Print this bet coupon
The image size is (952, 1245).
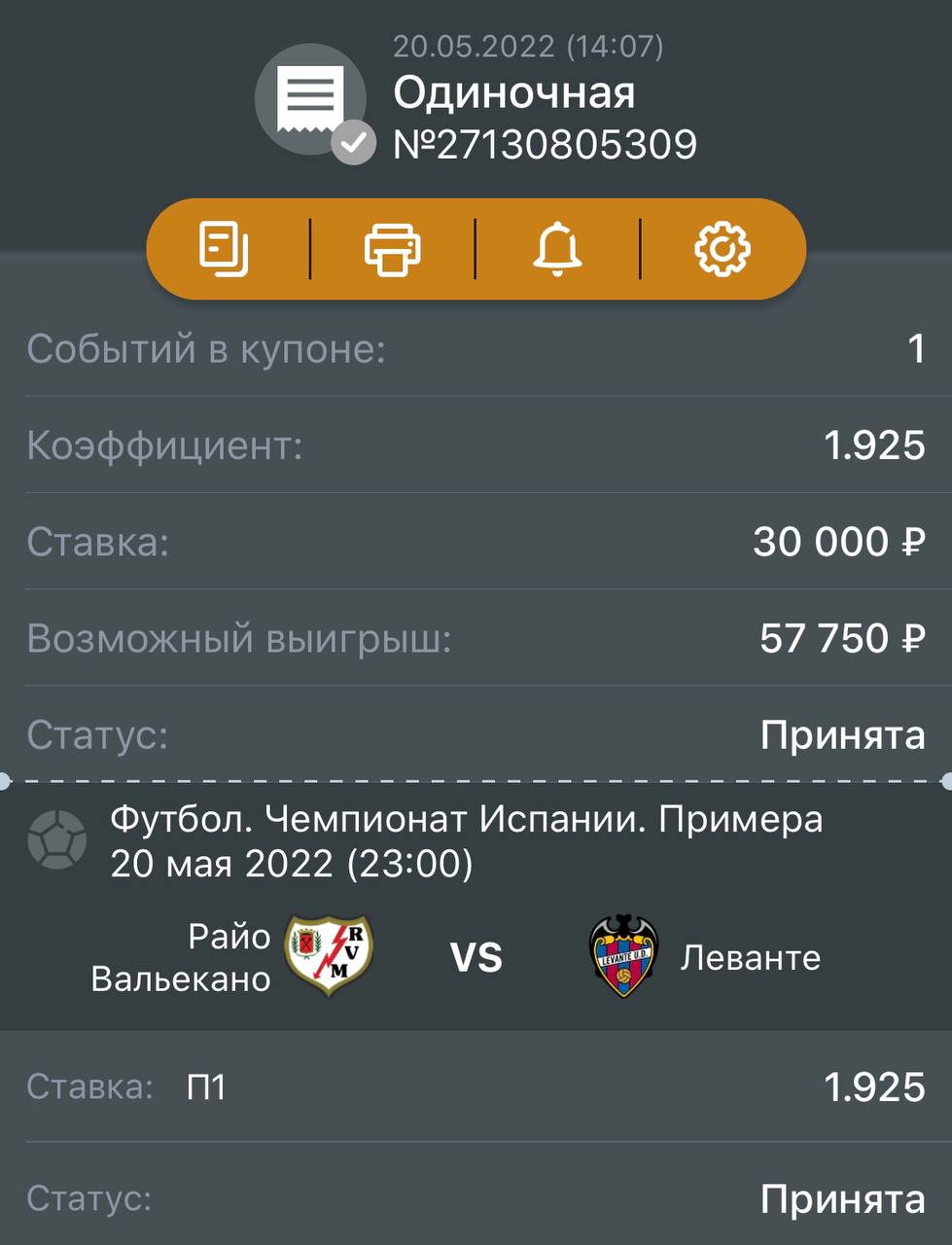coord(392,249)
